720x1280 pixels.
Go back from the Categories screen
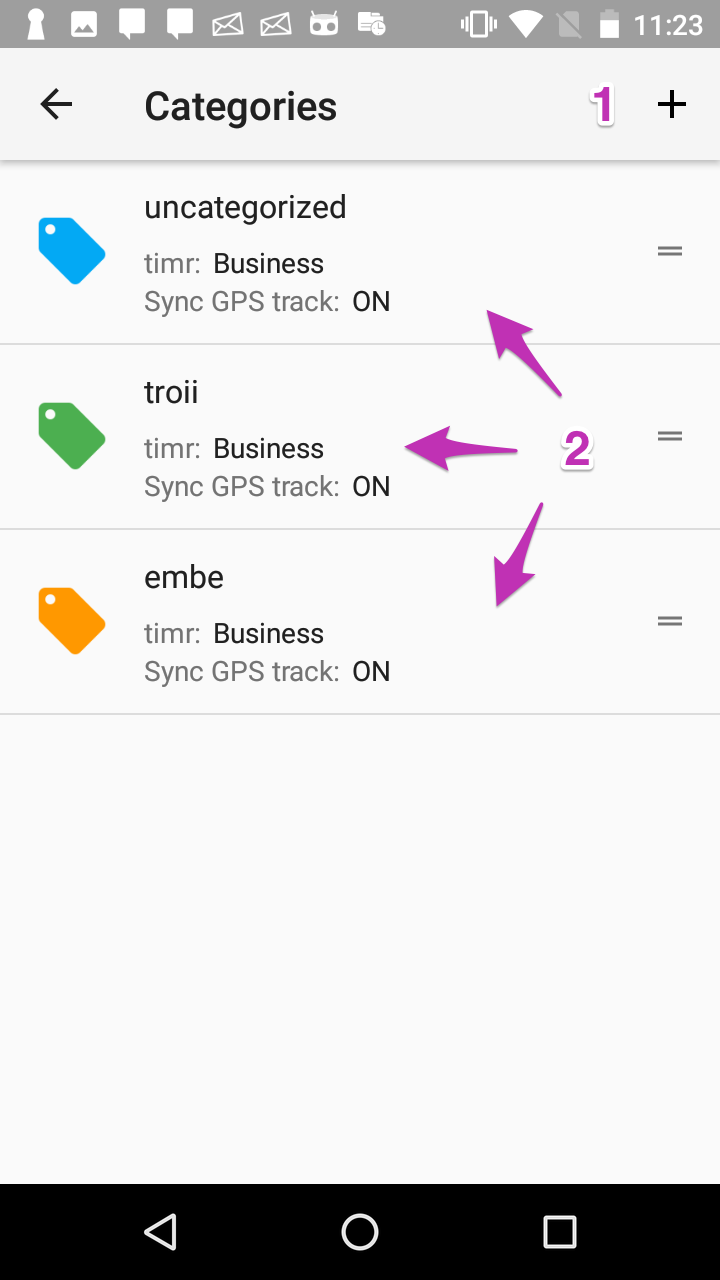(56, 105)
